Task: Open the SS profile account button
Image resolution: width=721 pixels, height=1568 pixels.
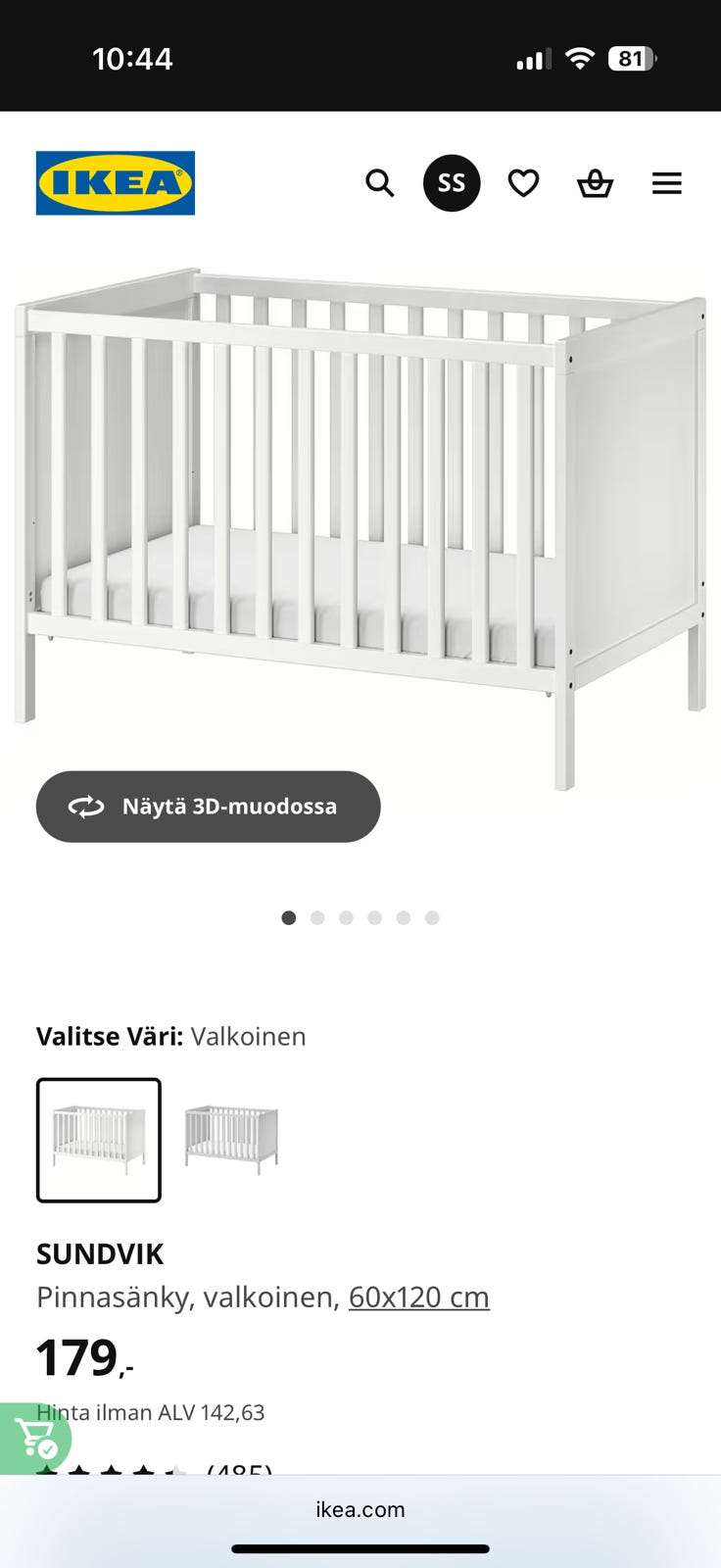Action: [452, 183]
